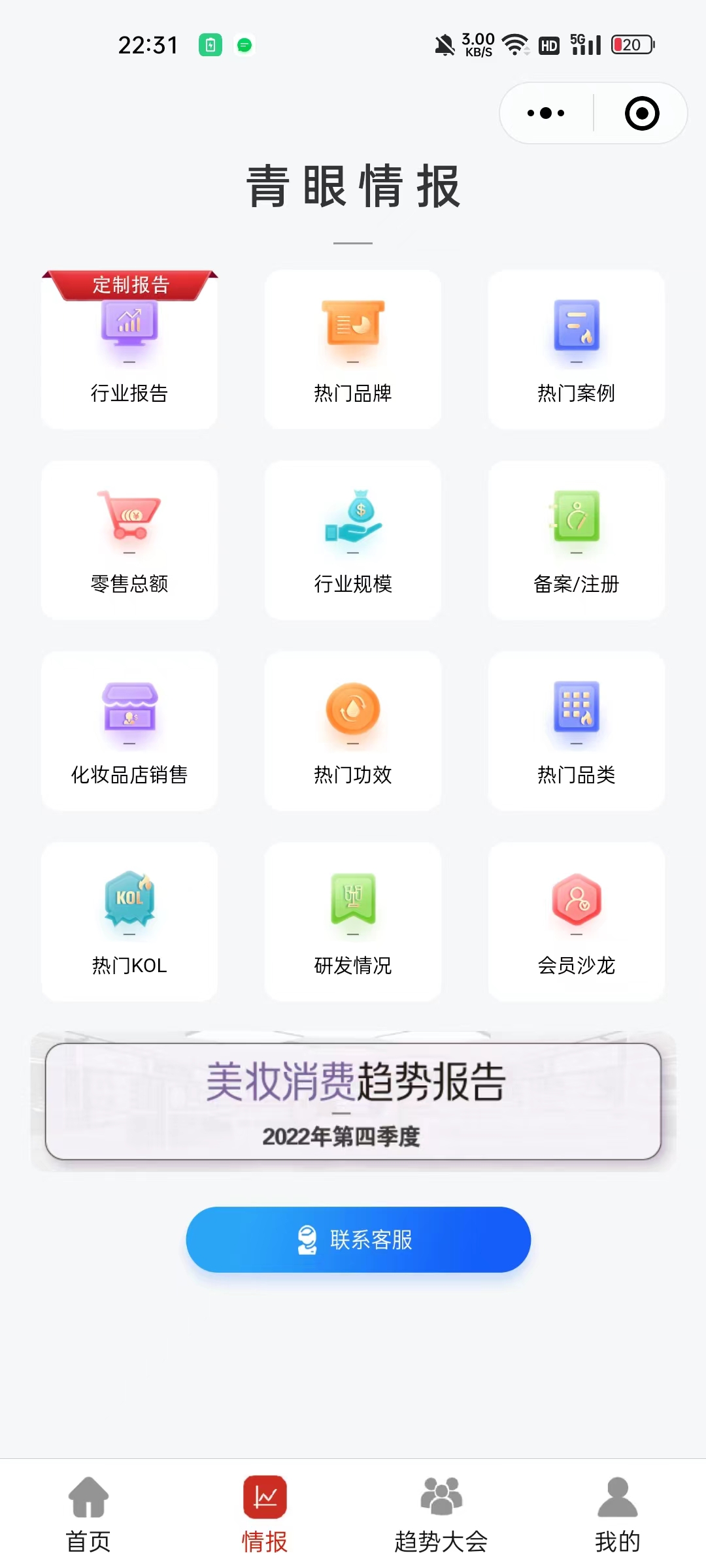Viewport: 706px width, 1568px height.
Task: Open 化妆品店销售 store sales
Action: tap(129, 732)
